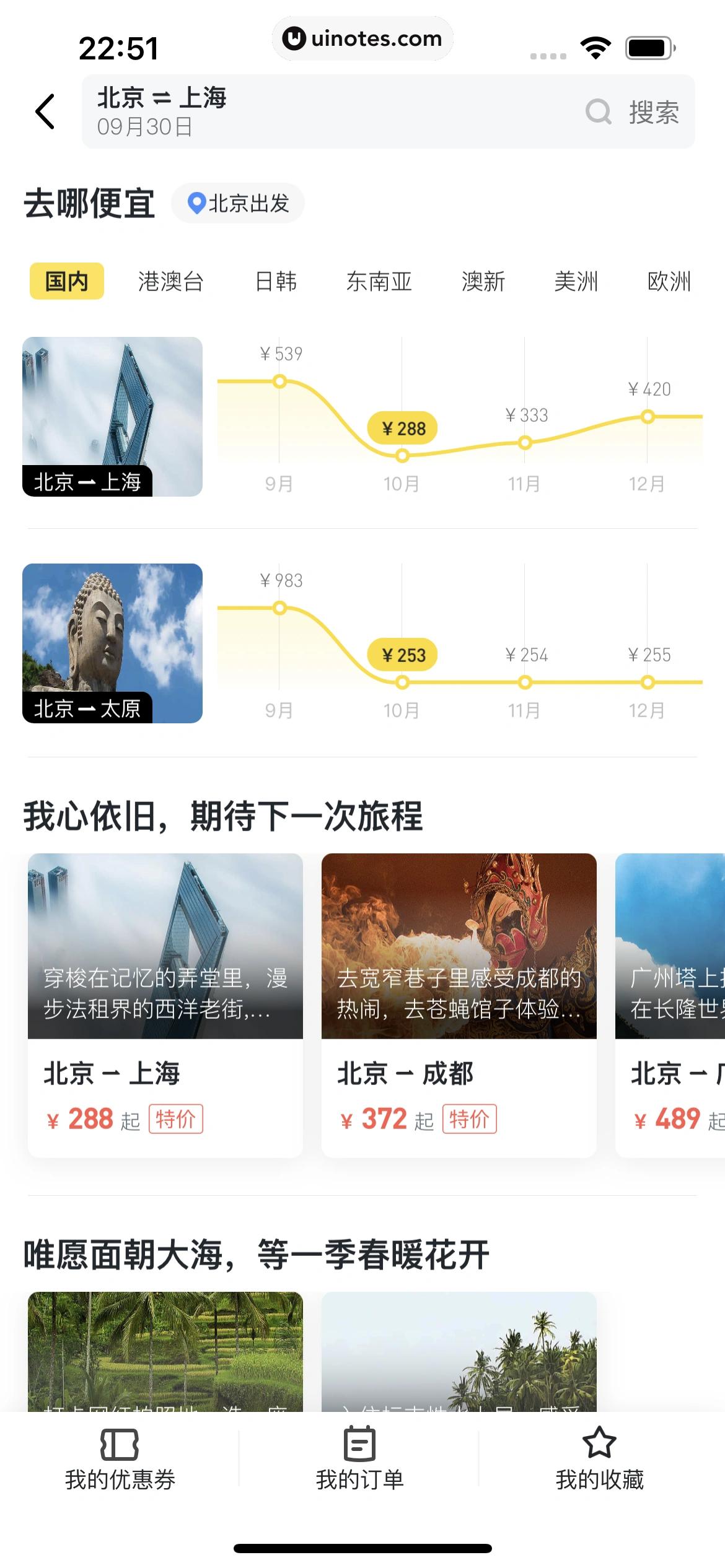Viewport: 725px width, 1568px height.
Task: Switch to the 港澳台 tab
Action: tap(172, 281)
